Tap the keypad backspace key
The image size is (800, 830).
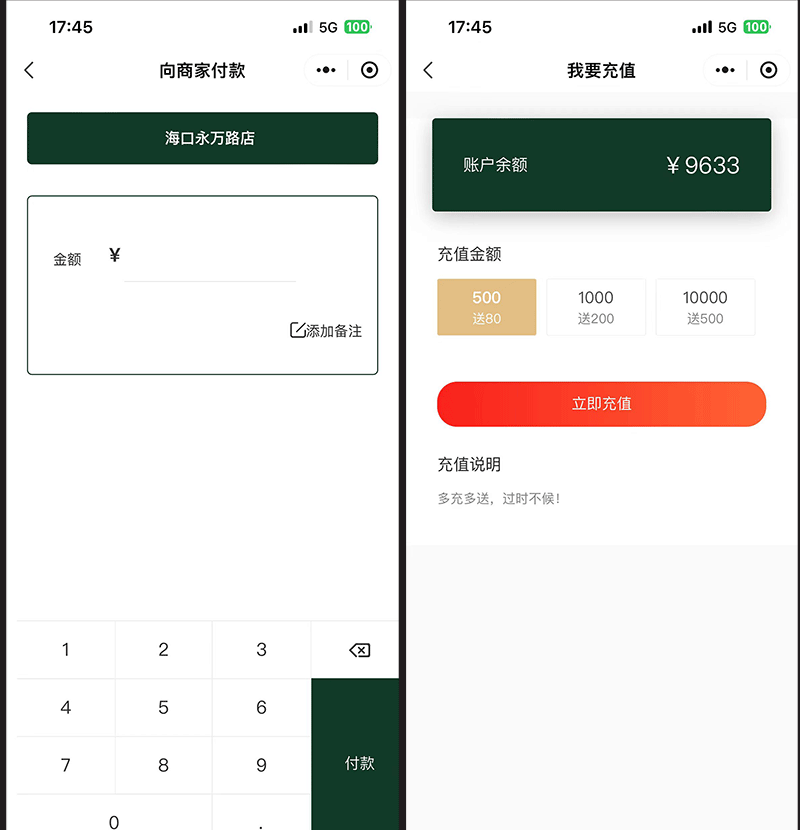tap(358, 650)
